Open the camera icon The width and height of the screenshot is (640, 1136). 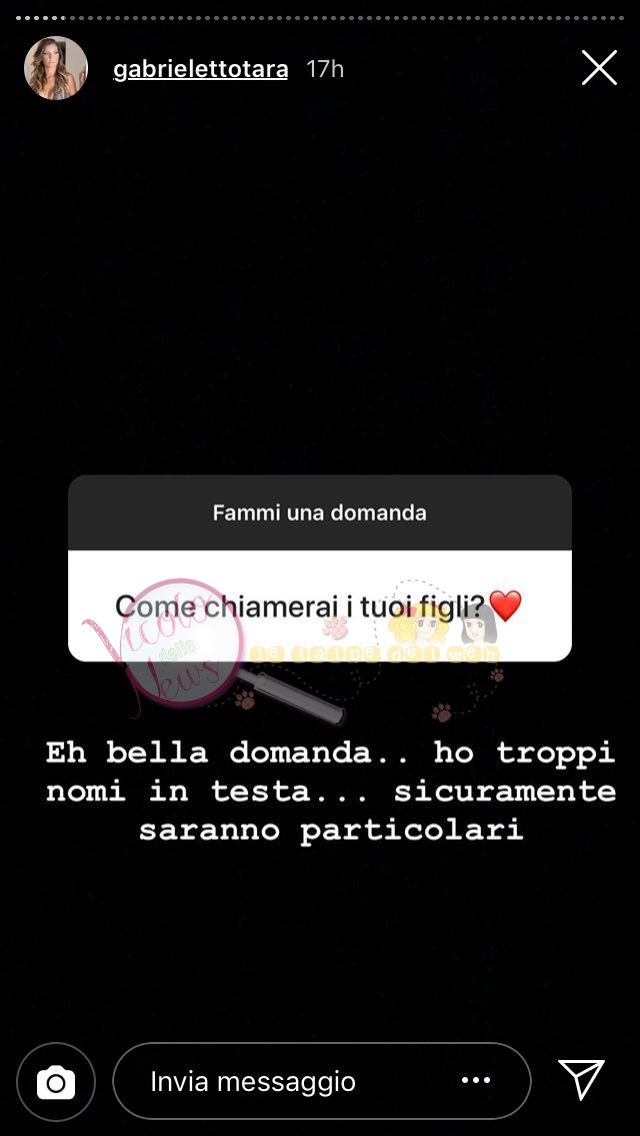[56, 1081]
